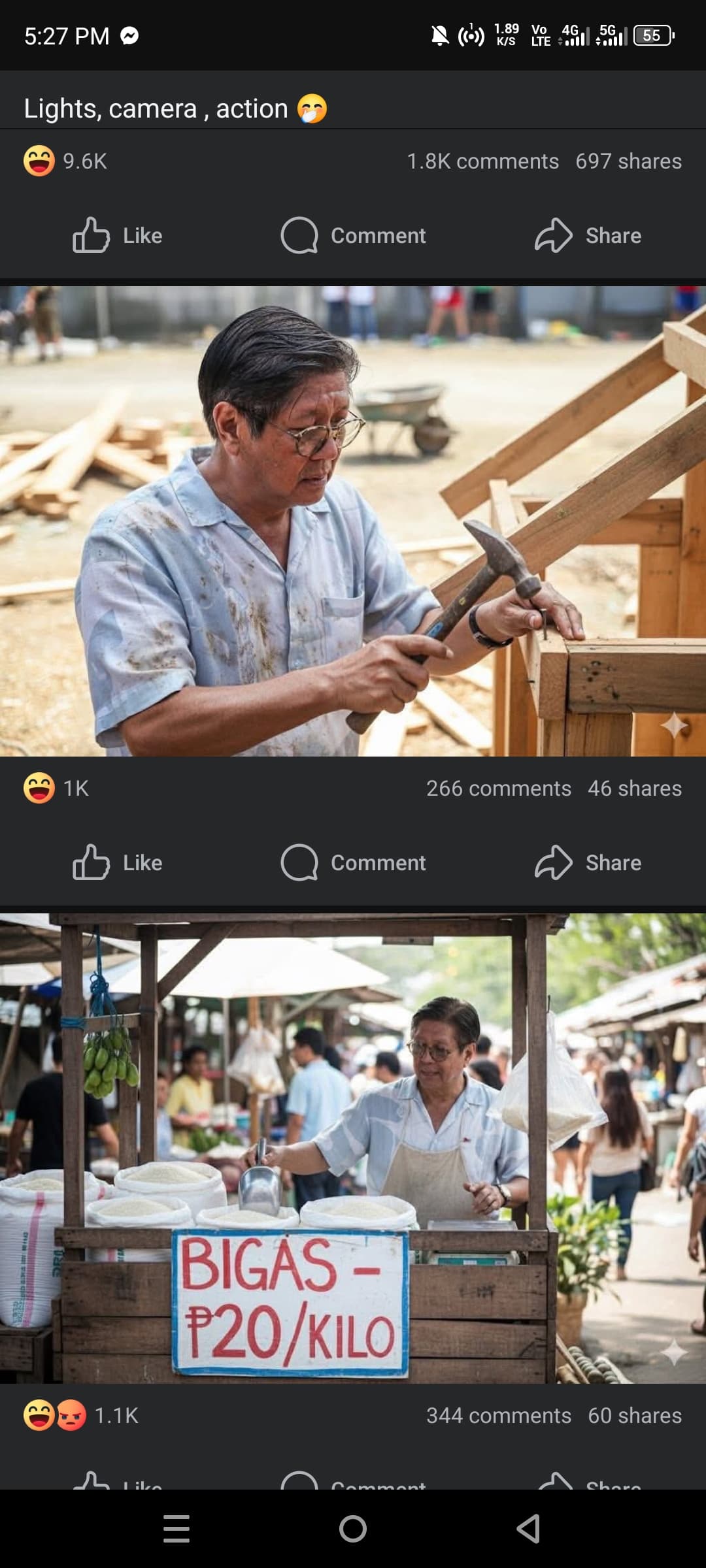Like the 'Lights, camera, action' post
The width and height of the screenshot is (706, 1568).
118,235
